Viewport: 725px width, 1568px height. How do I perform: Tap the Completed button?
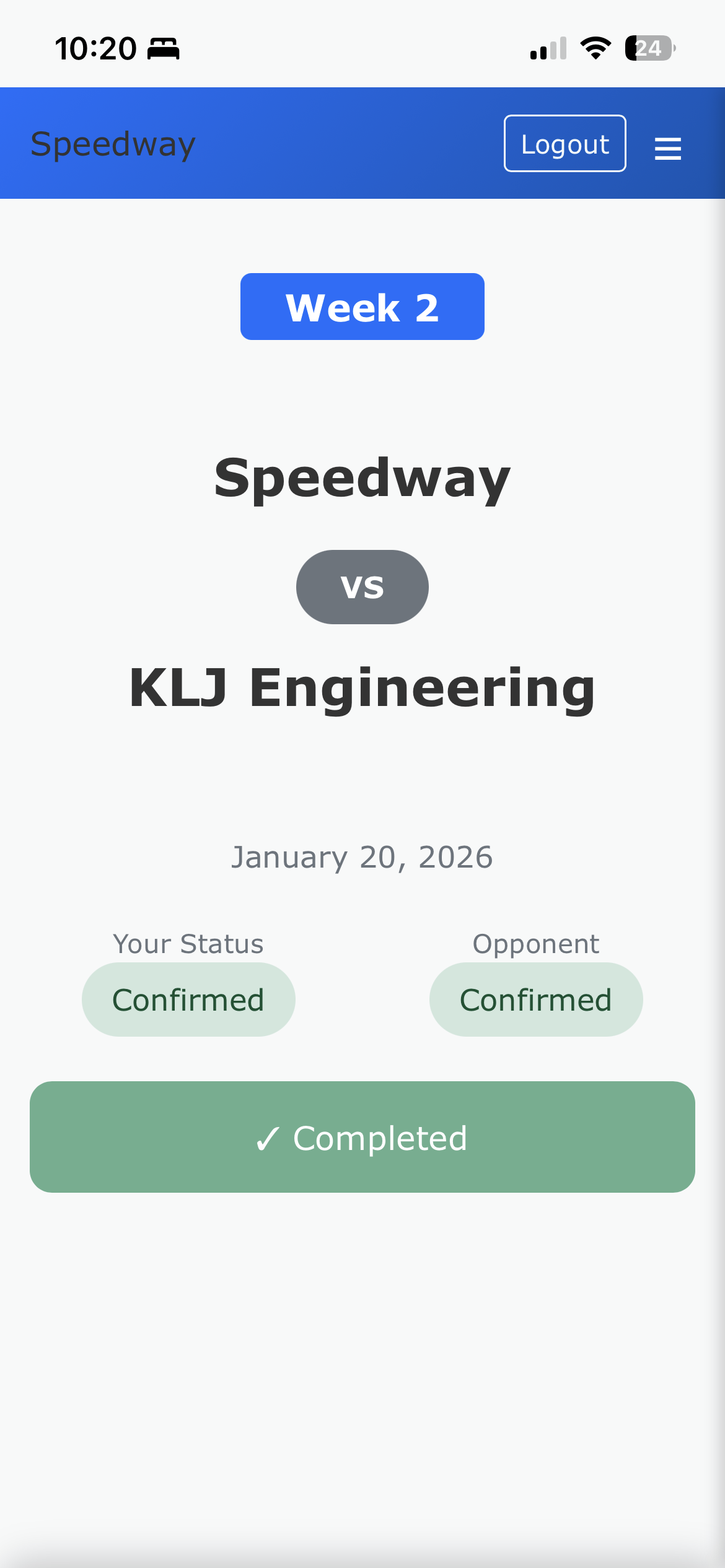coord(362,1137)
